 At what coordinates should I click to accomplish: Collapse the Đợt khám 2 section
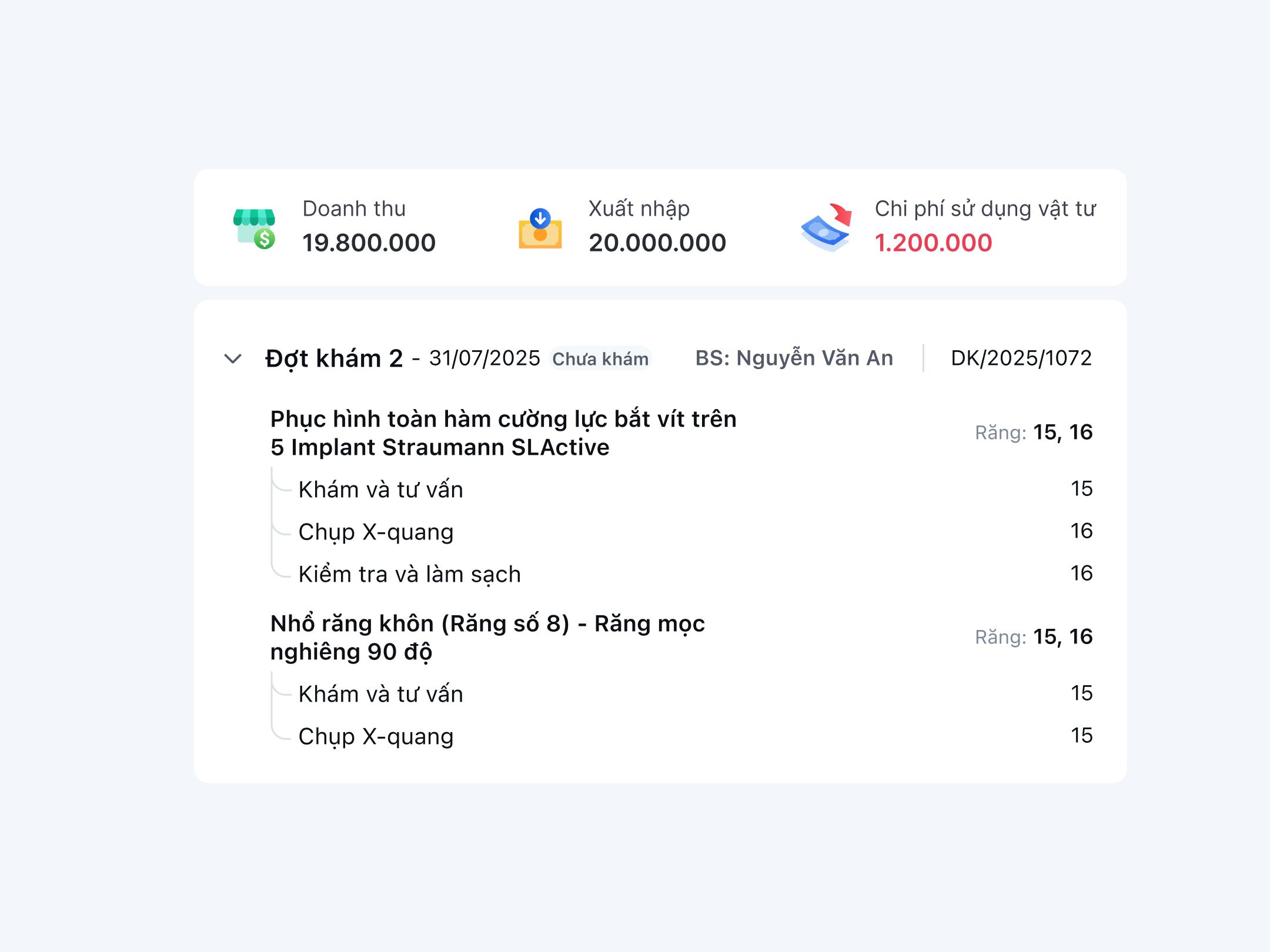tap(233, 358)
